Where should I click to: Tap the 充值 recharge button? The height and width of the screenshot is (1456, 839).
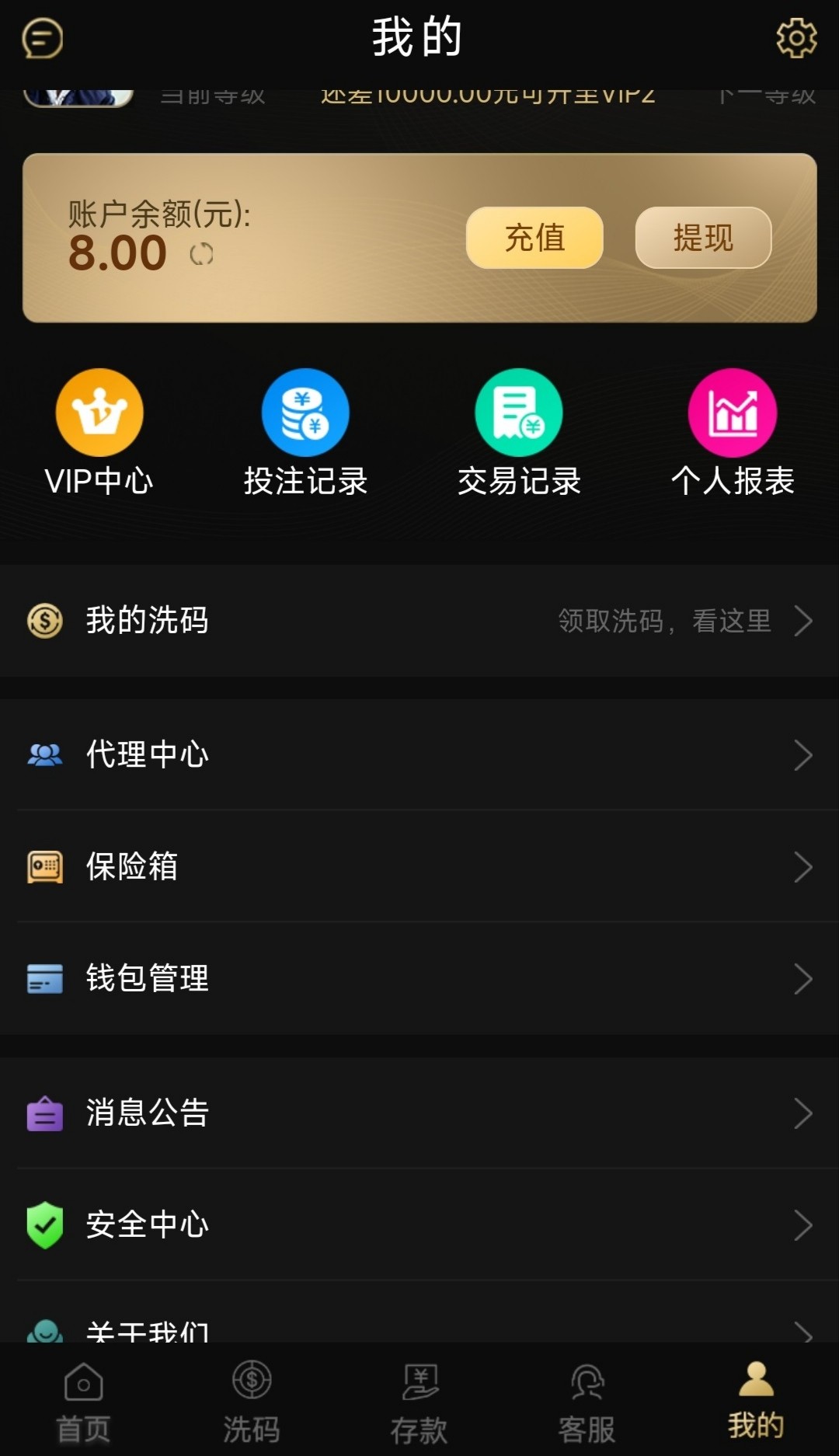tap(534, 238)
